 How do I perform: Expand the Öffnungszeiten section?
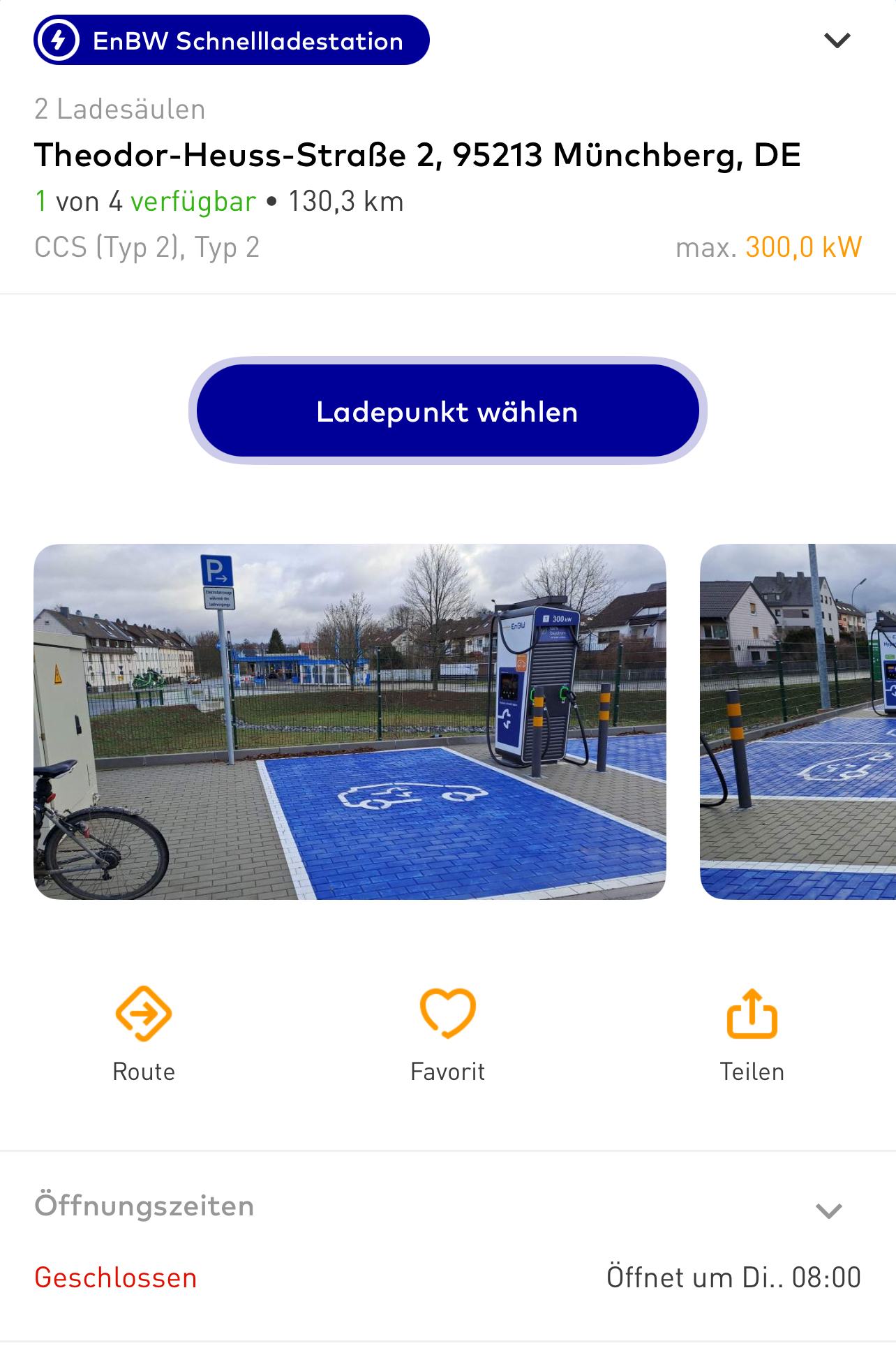tap(828, 1211)
